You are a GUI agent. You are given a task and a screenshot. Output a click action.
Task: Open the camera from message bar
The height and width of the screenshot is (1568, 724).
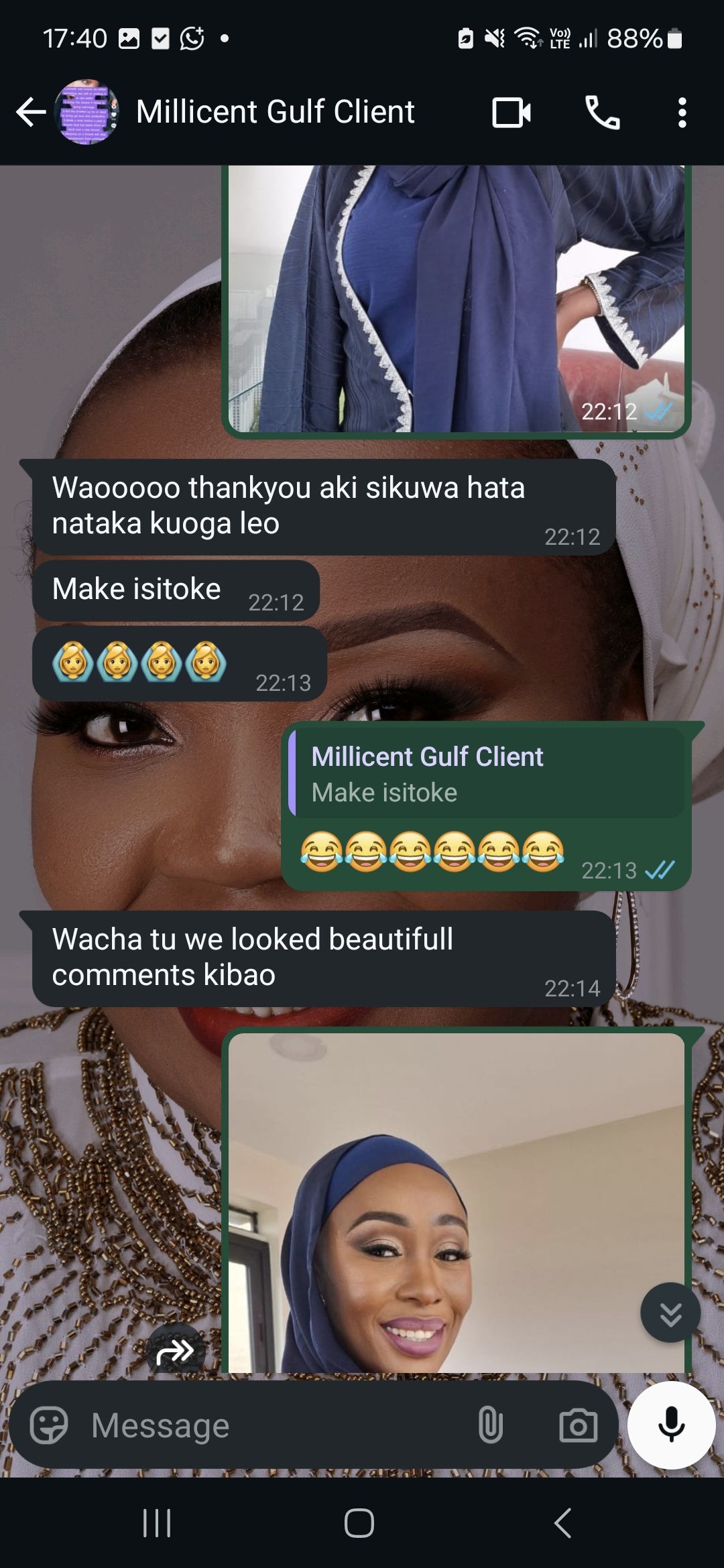(578, 1425)
